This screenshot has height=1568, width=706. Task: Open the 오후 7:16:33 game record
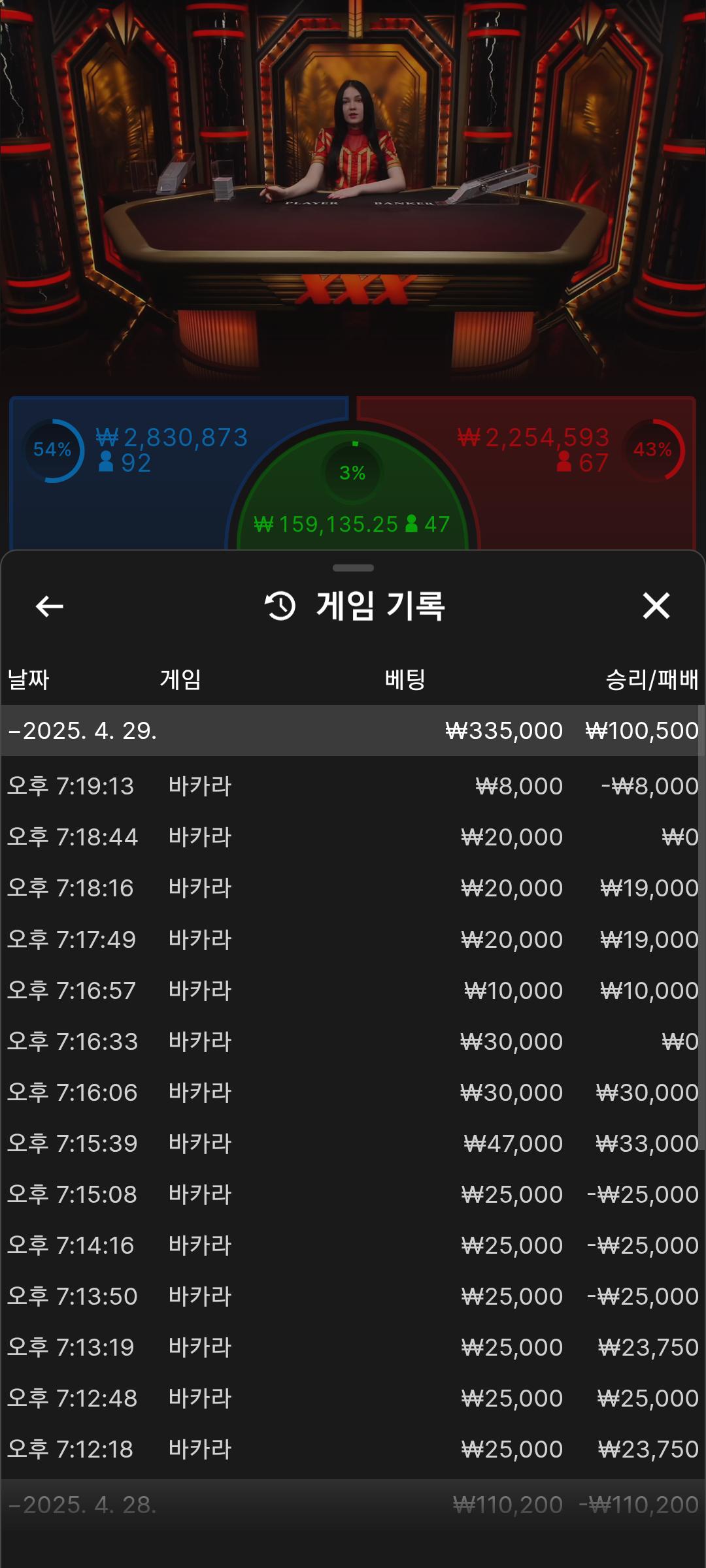pos(353,1041)
